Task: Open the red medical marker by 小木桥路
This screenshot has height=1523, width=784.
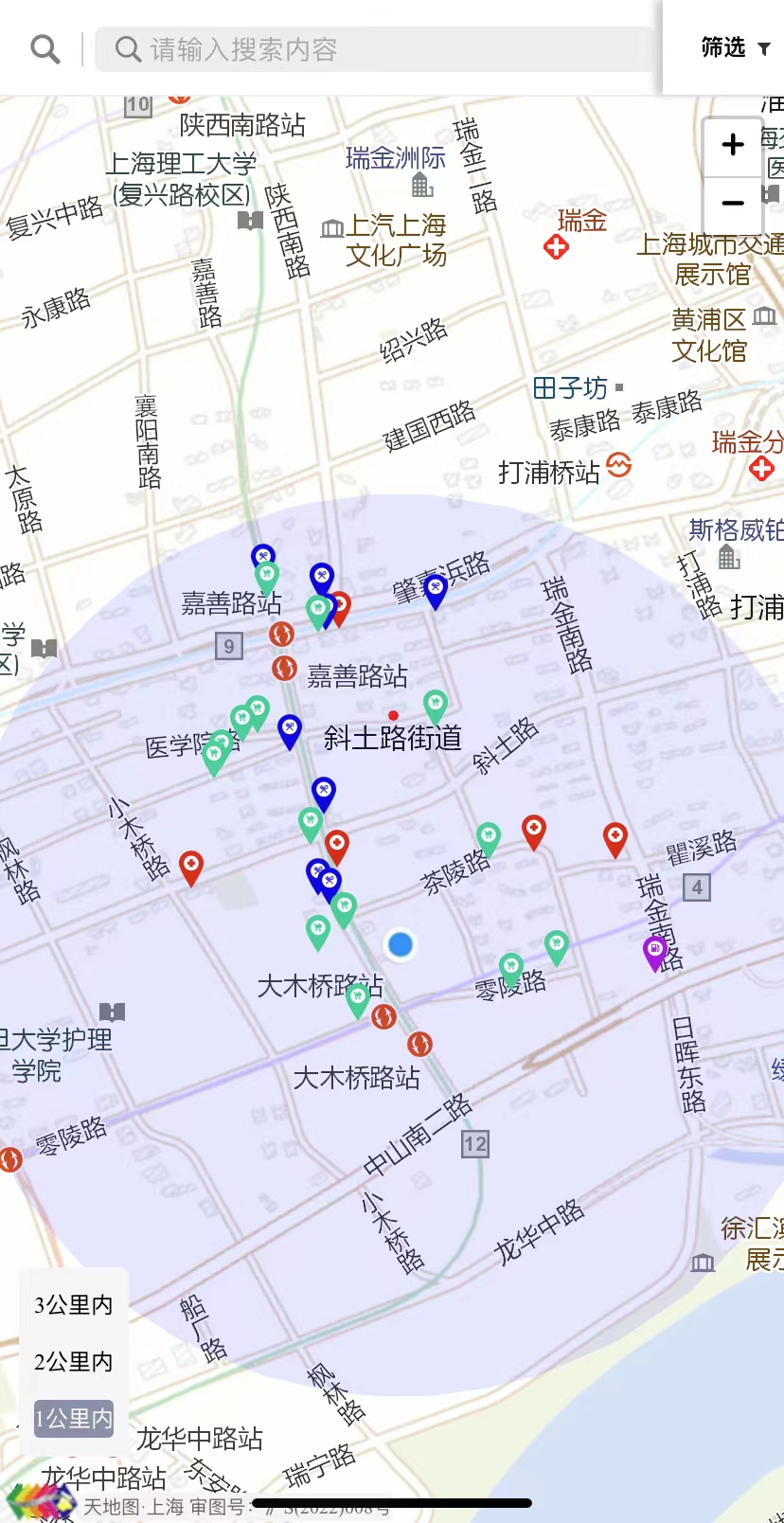Action: [191, 866]
